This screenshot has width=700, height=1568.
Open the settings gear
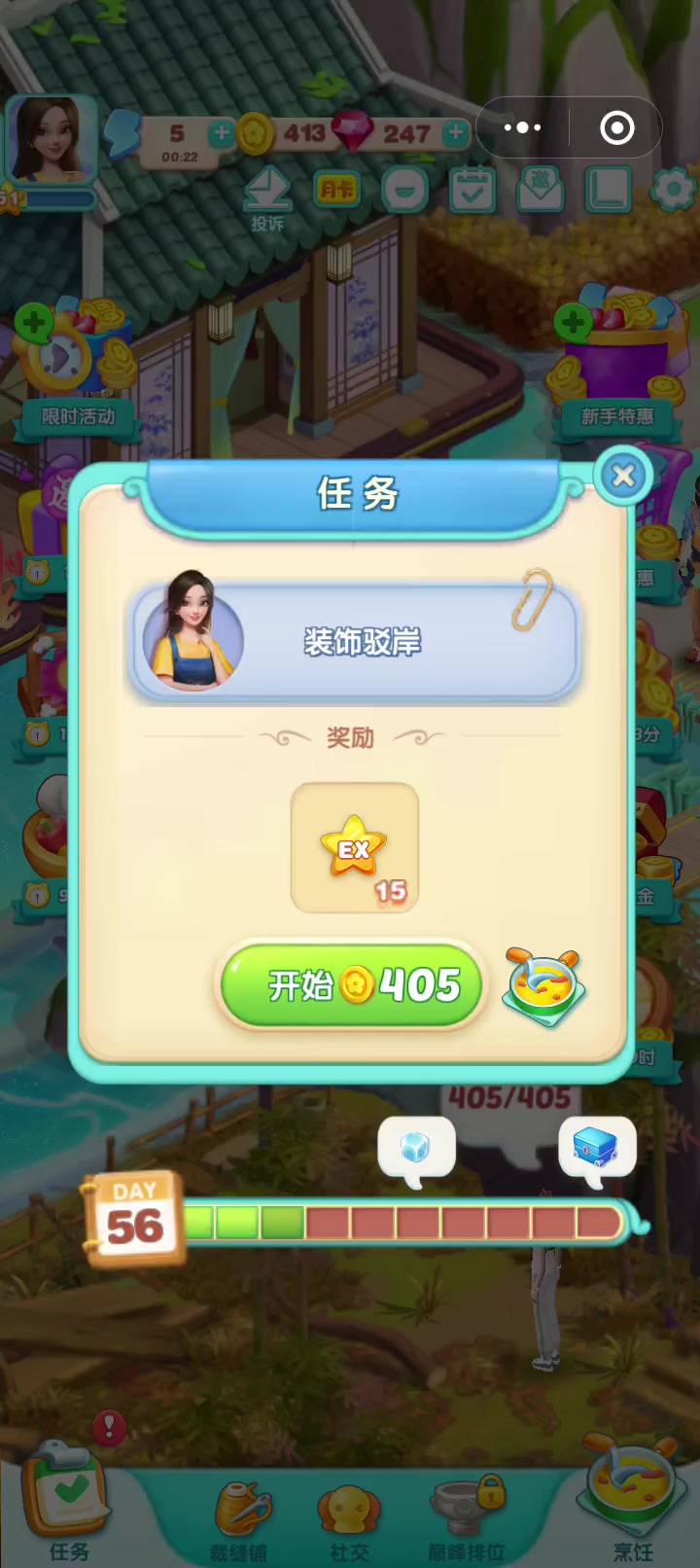click(673, 189)
